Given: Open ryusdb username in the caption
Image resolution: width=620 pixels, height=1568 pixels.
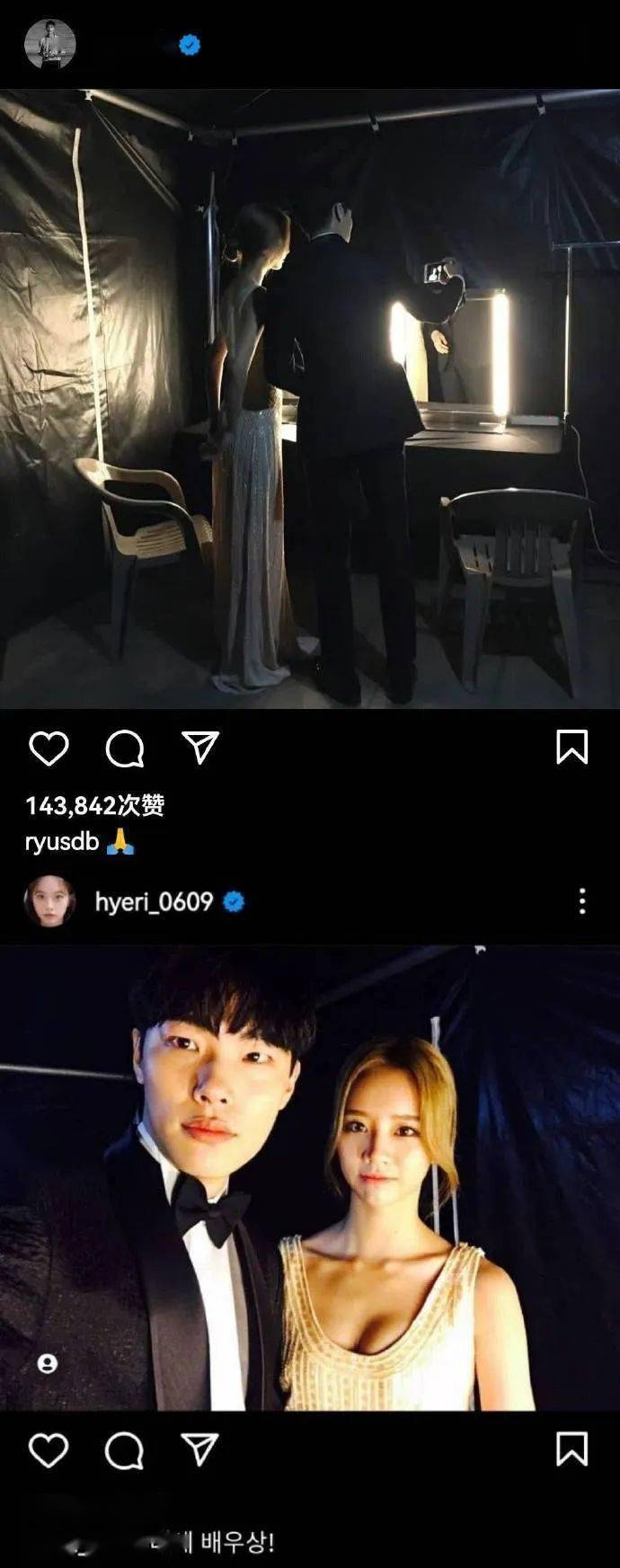Looking at the screenshot, I should [61, 843].
